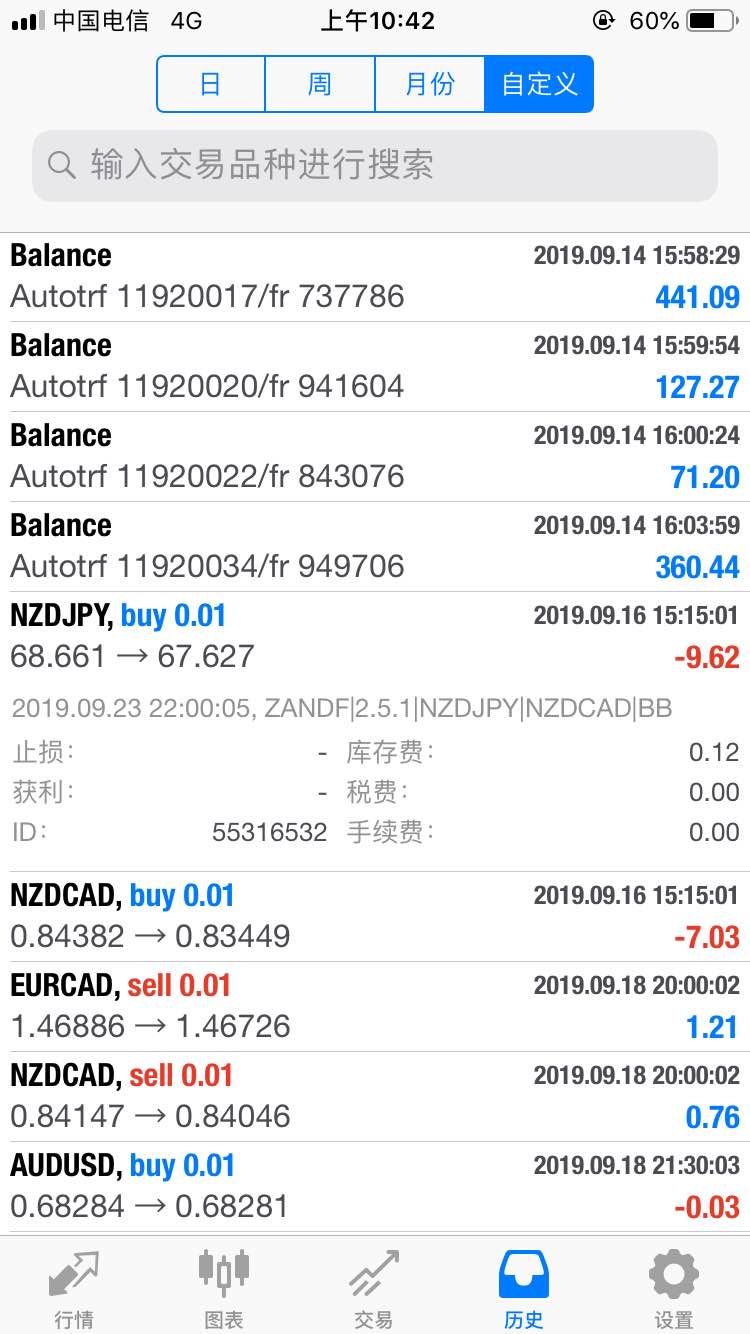The height and width of the screenshot is (1334, 750).
Task: Collapse the expanded NZDJPY buy 0.01 trade
Action: [x=375, y=637]
